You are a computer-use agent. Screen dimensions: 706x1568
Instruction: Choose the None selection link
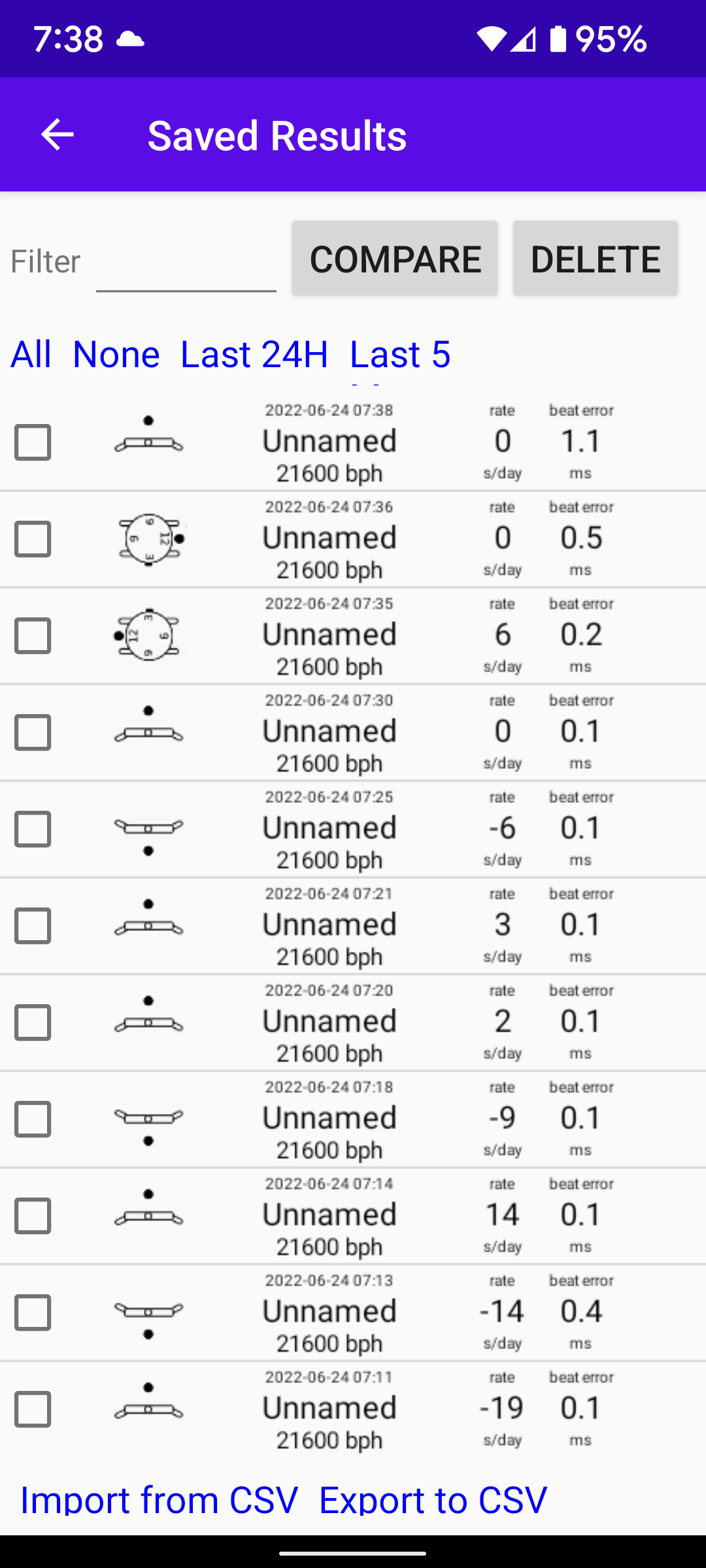(x=116, y=354)
